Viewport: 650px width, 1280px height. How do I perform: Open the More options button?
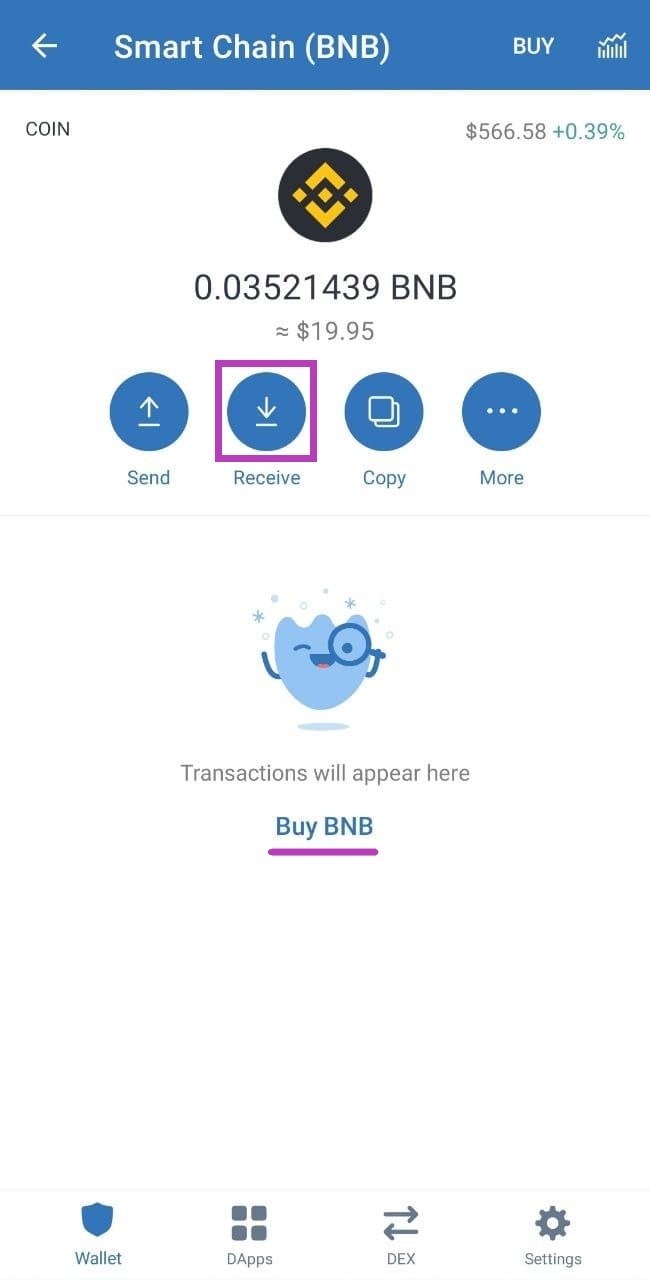click(x=501, y=411)
